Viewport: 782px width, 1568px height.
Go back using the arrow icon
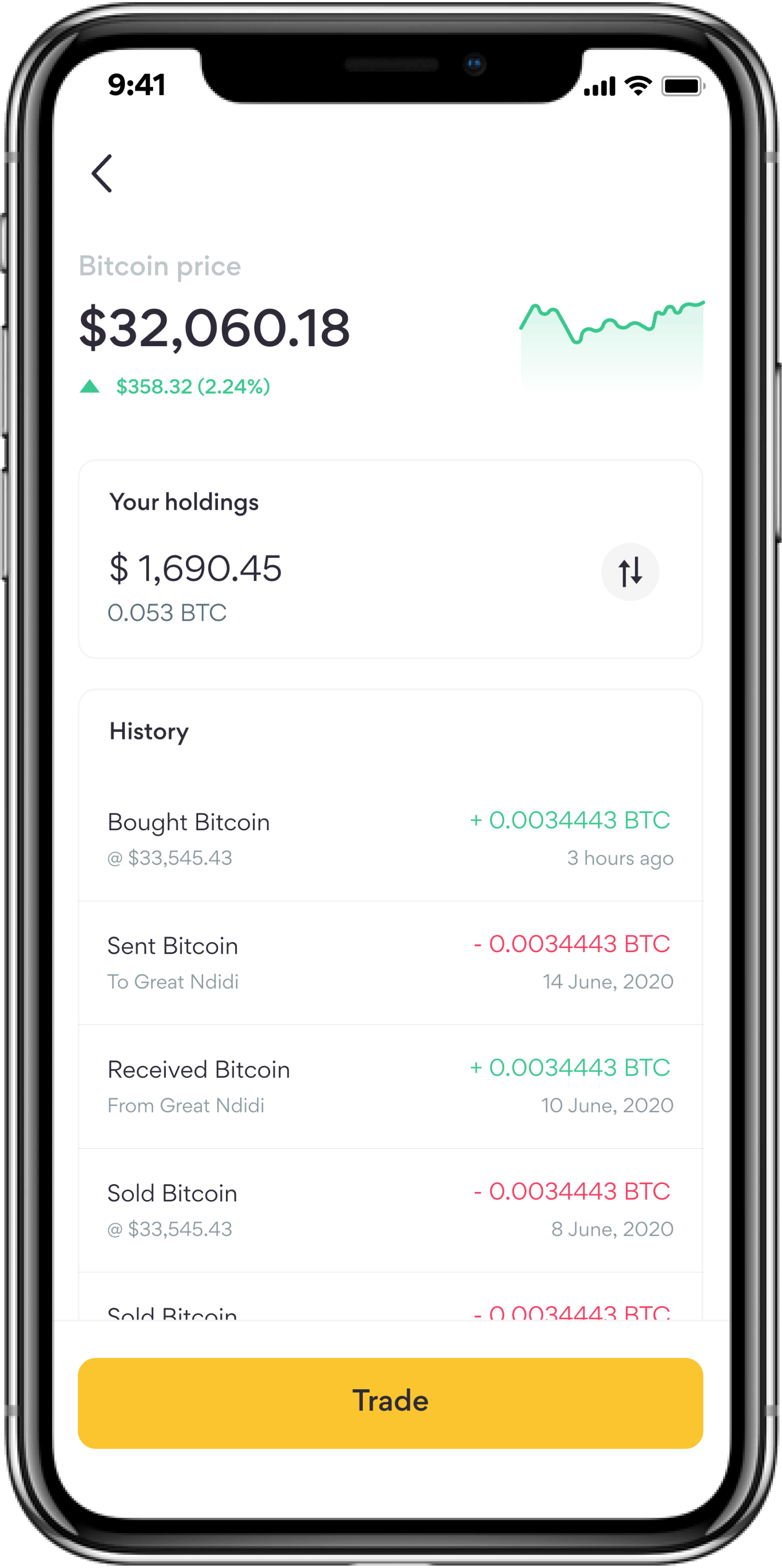[x=102, y=173]
